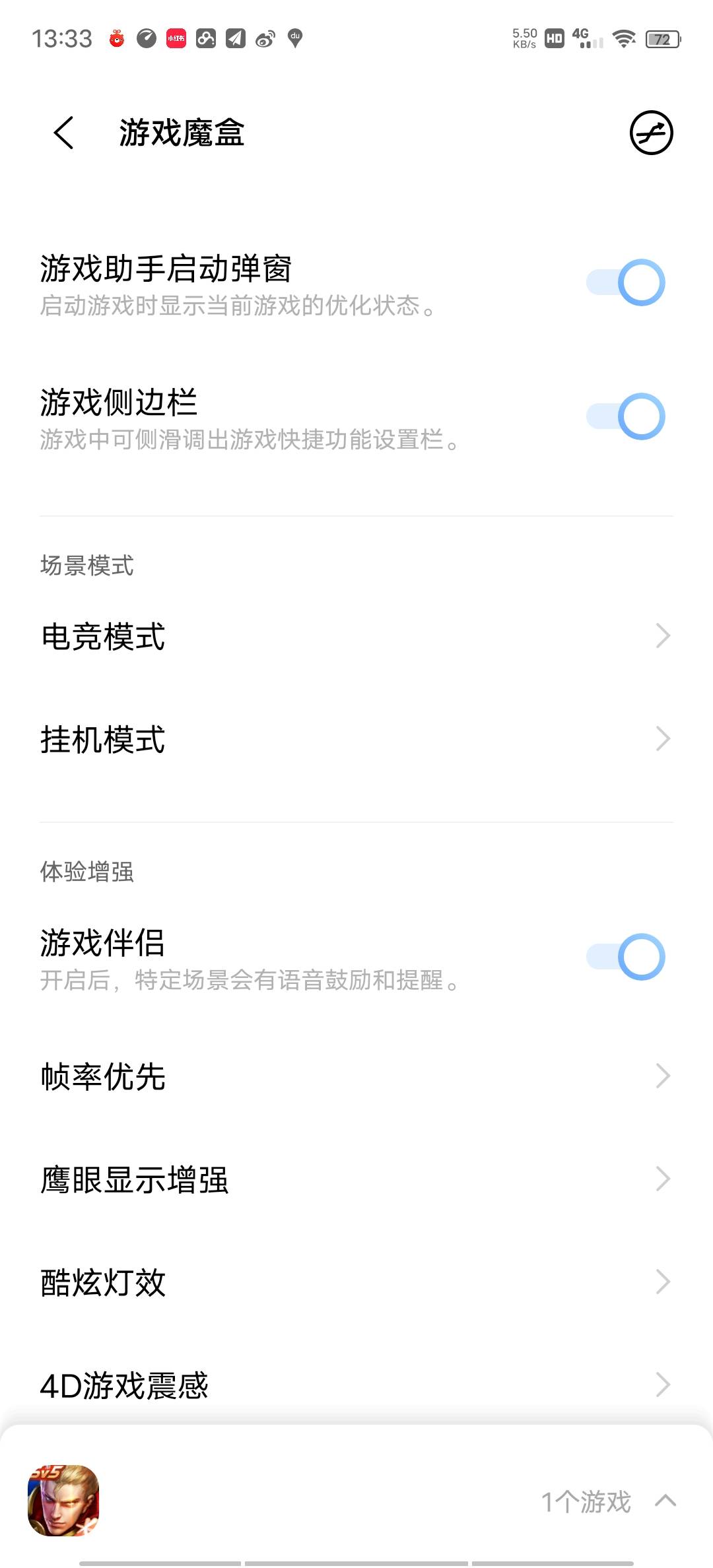
Task: Open 挂机模式 settings
Action: [x=356, y=739]
